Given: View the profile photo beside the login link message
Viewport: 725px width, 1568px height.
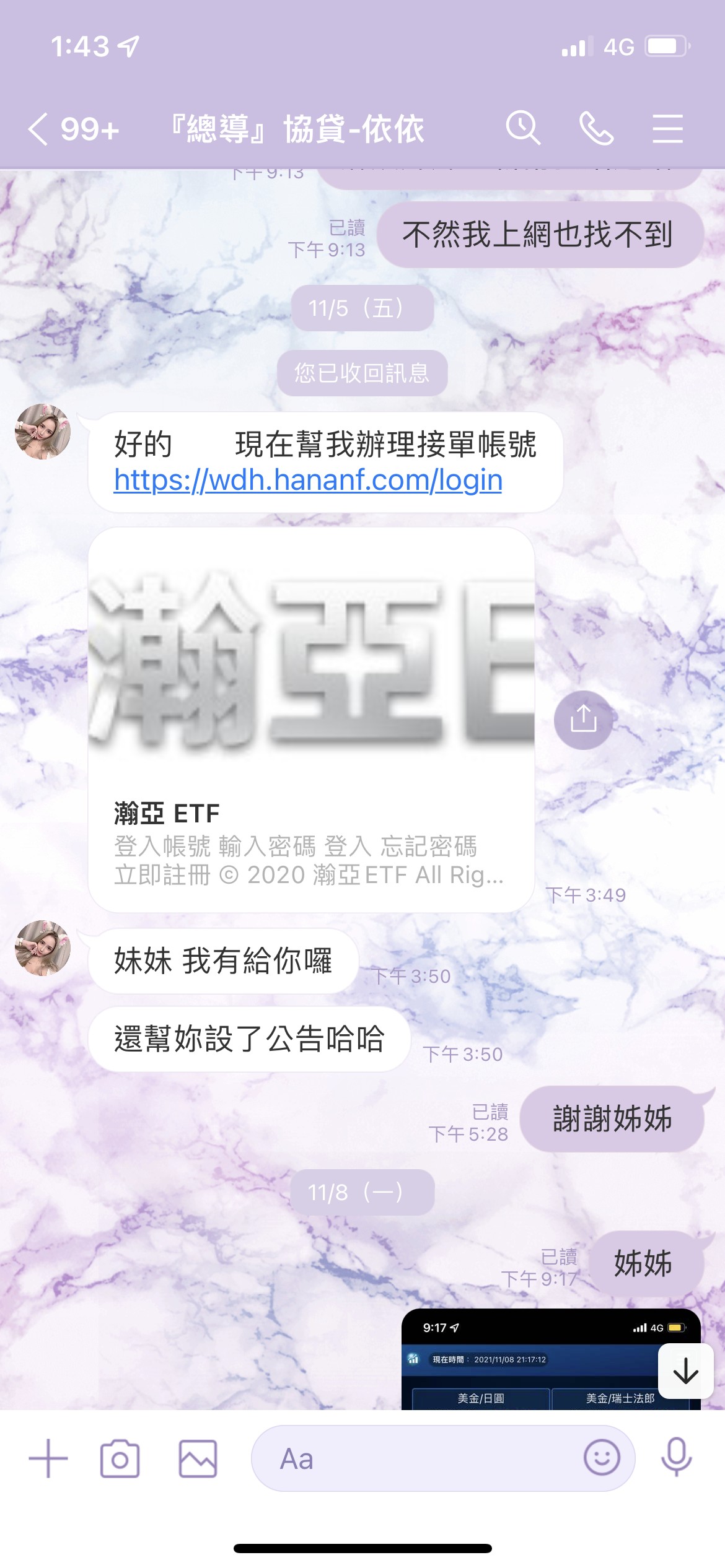Looking at the screenshot, I should pos(43,432).
